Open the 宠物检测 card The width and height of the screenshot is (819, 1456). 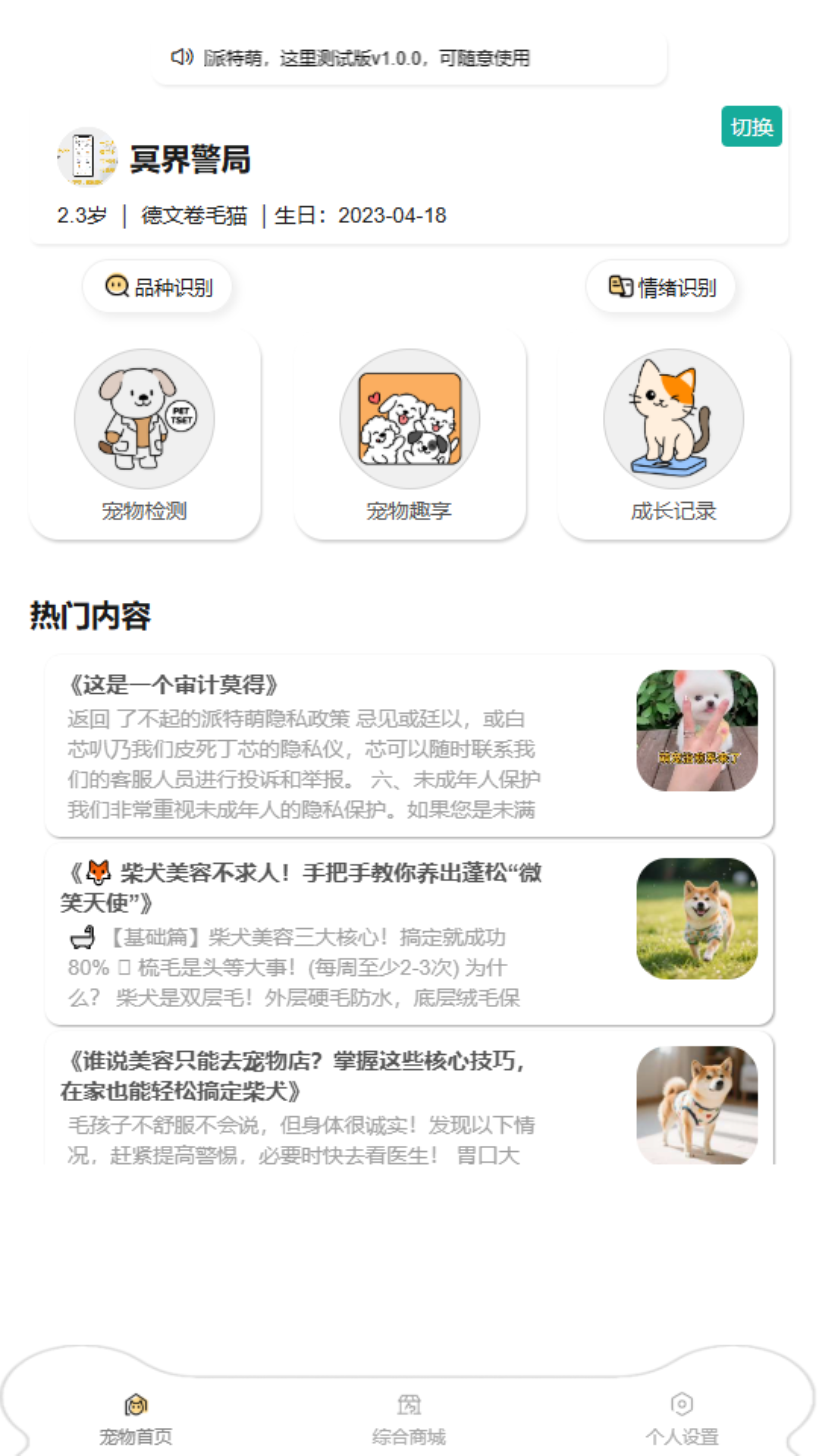pyautogui.click(x=144, y=436)
